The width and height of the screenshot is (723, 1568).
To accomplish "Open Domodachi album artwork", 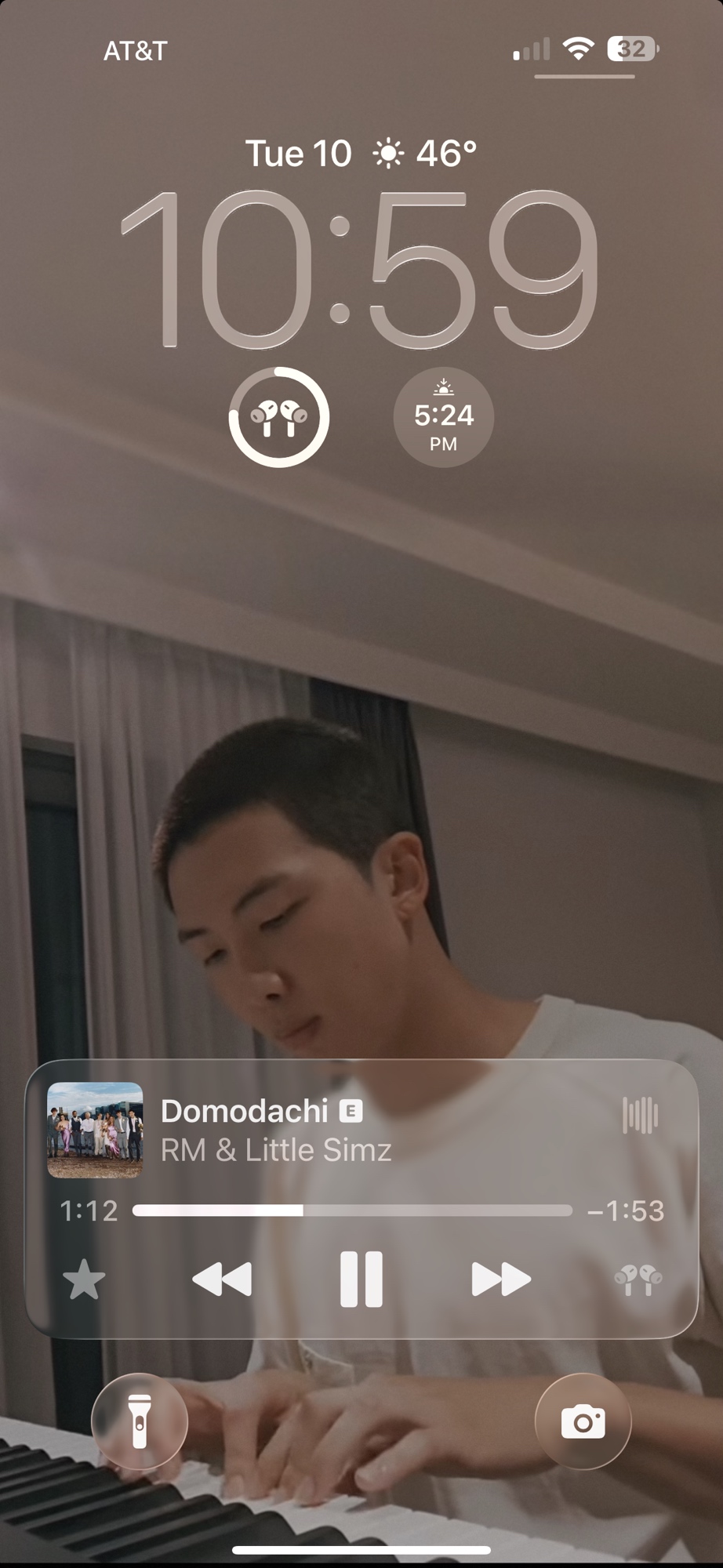I will (95, 1130).
